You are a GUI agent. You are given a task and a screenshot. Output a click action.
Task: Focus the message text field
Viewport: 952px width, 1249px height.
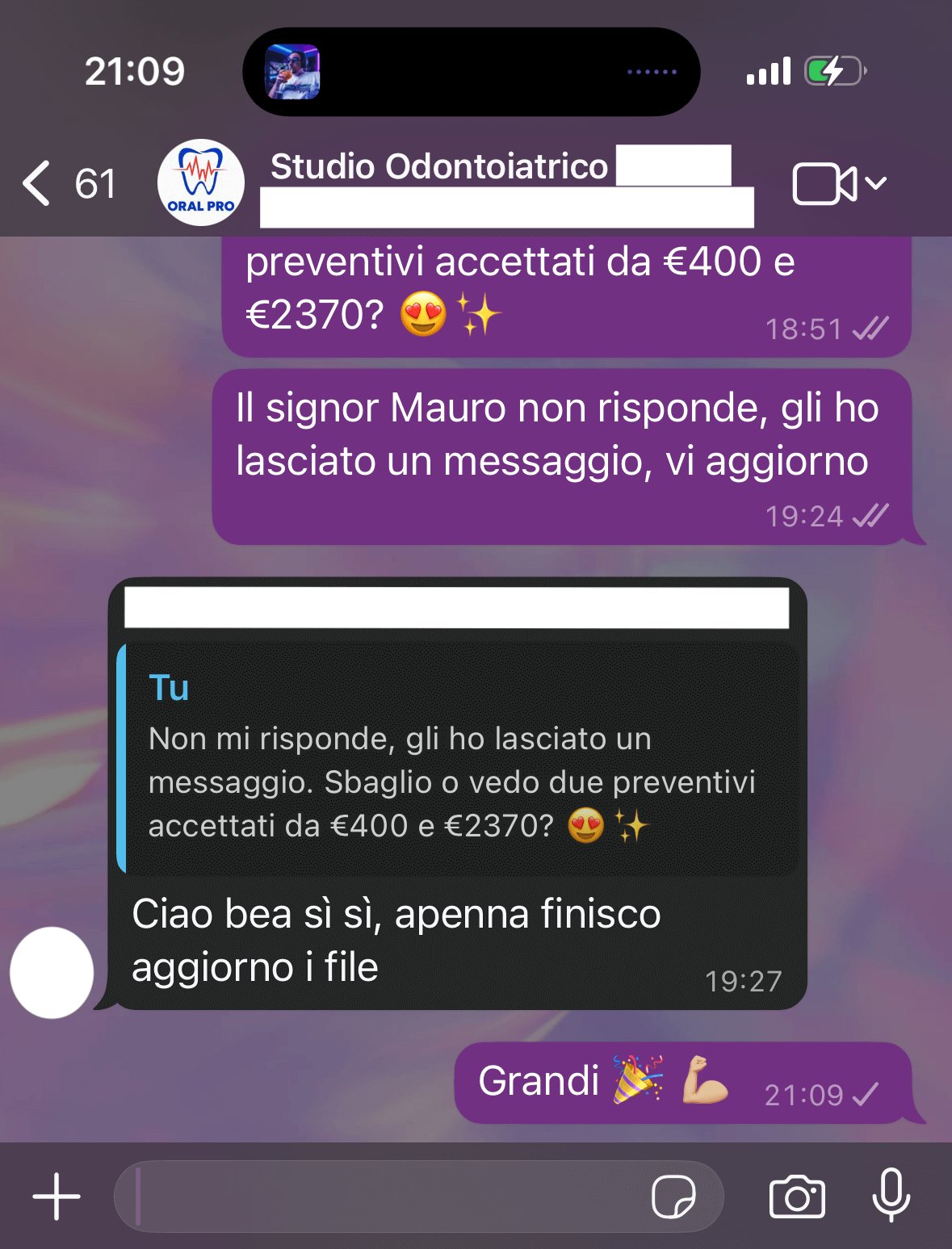[388, 1197]
